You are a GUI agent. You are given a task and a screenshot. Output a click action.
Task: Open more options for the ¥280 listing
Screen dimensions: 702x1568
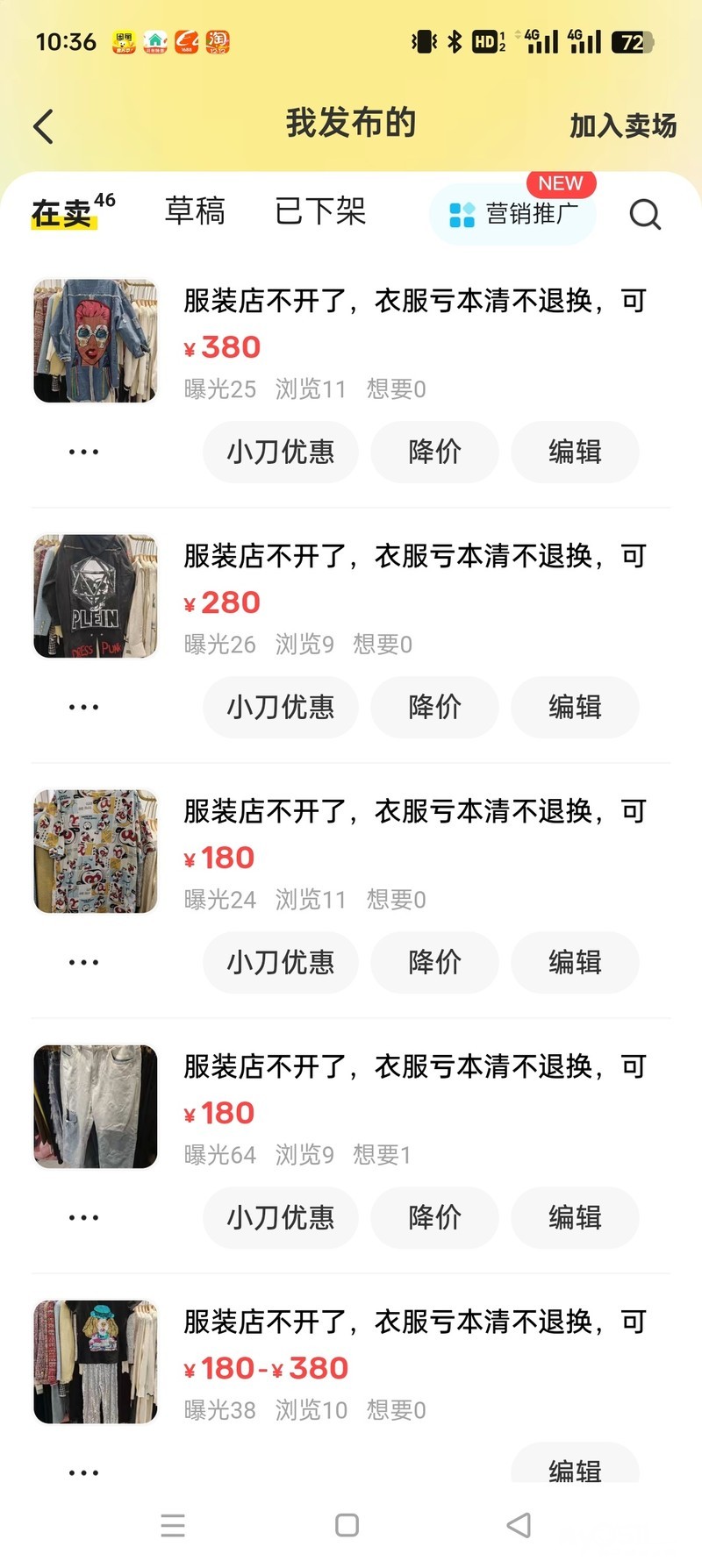[x=83, y=707]
